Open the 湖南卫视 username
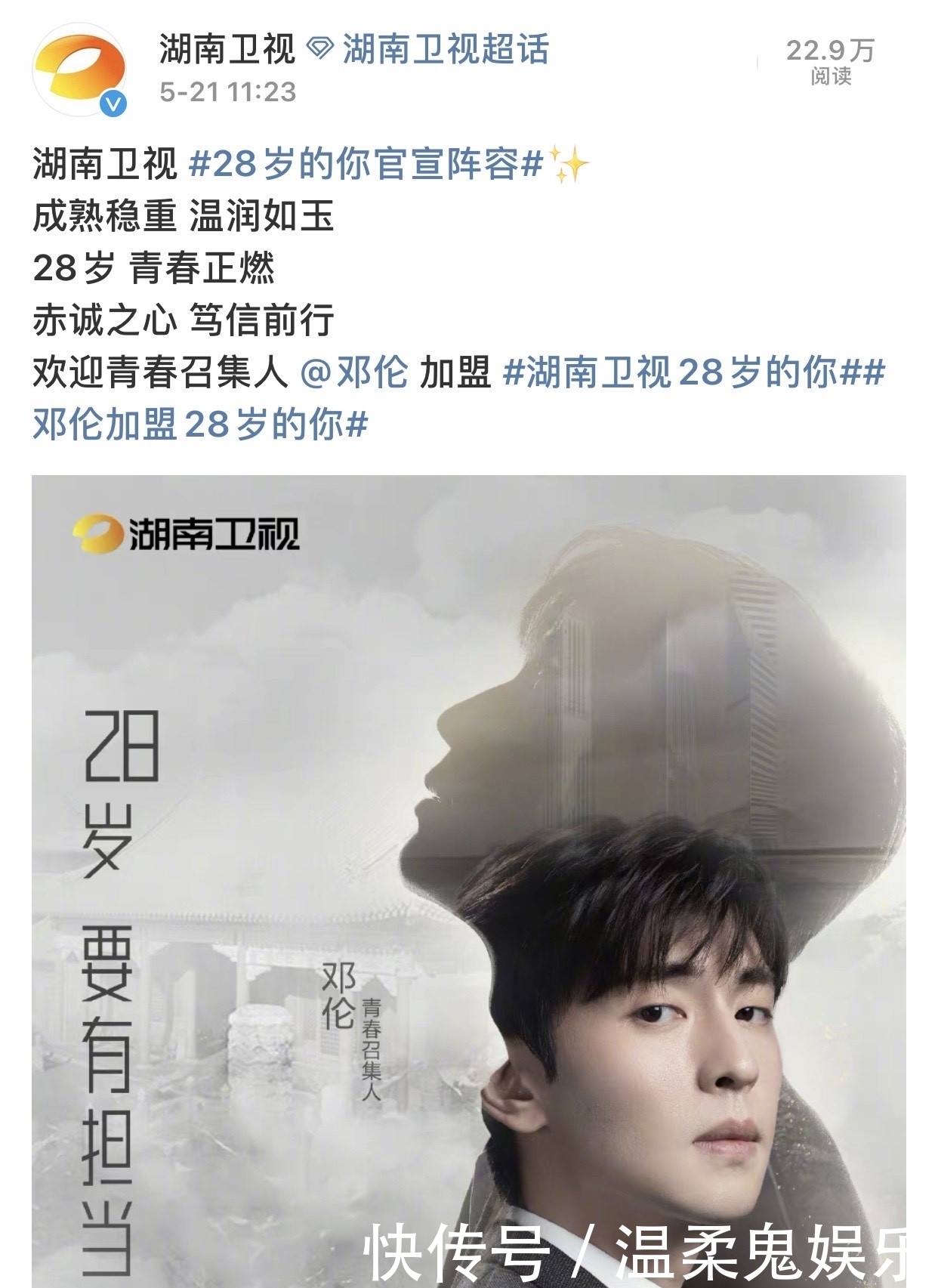The image size is (938, 1288). 227,51
